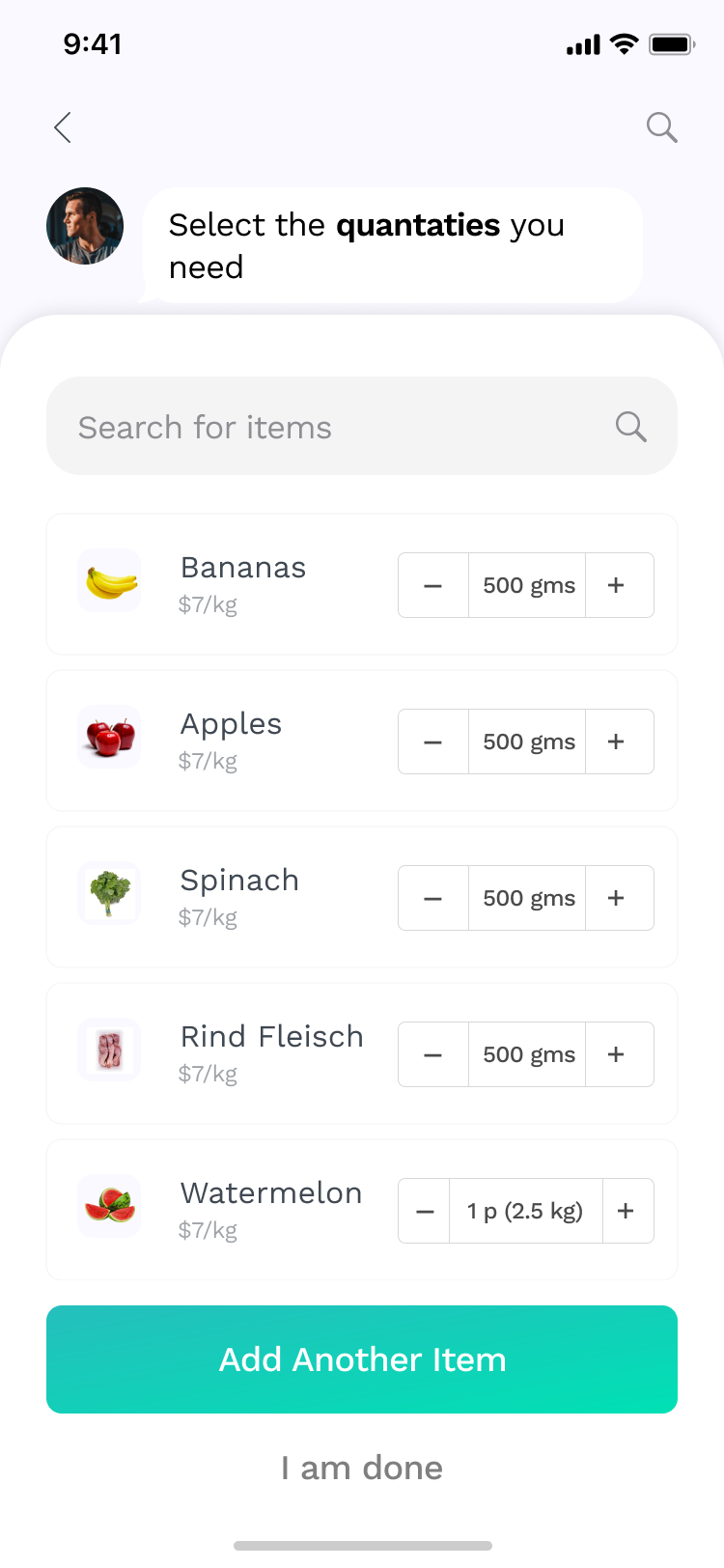Add one more Watermelon piece
724x1568 pixels.
click(627, 1211)
